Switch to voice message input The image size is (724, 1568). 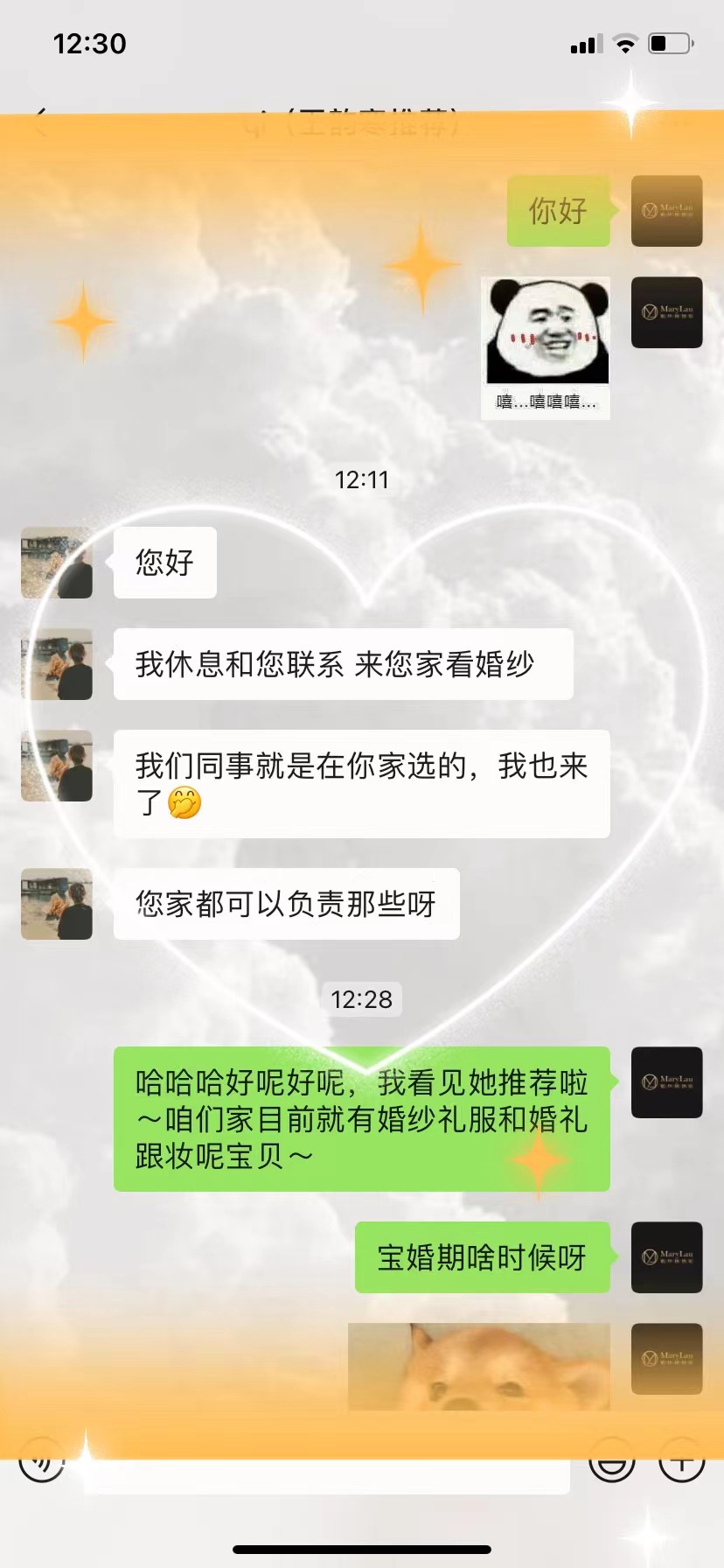click(41, 1462)
